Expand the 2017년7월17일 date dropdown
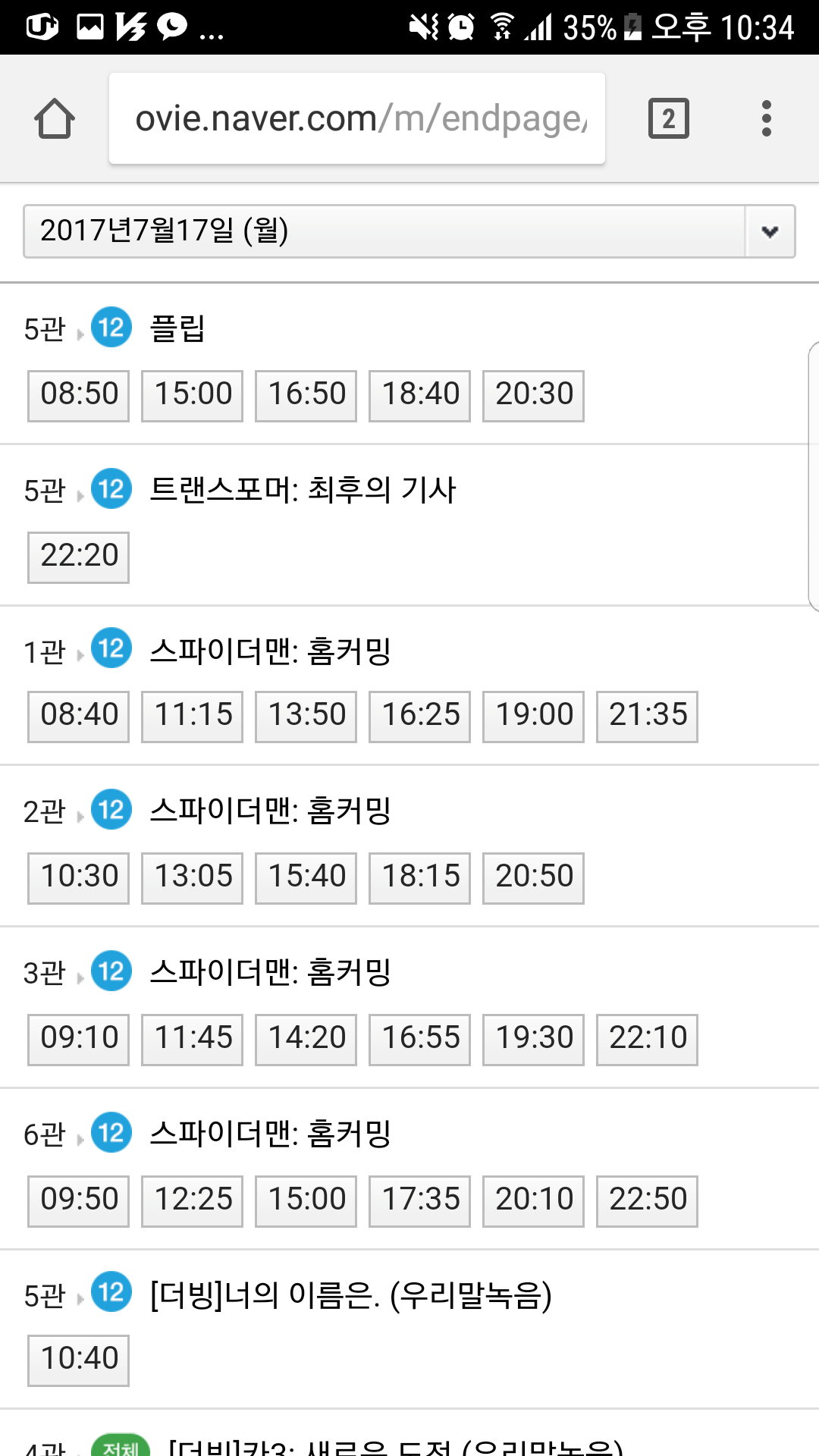This screenshot has height=1456, width=819. [409, 231]
